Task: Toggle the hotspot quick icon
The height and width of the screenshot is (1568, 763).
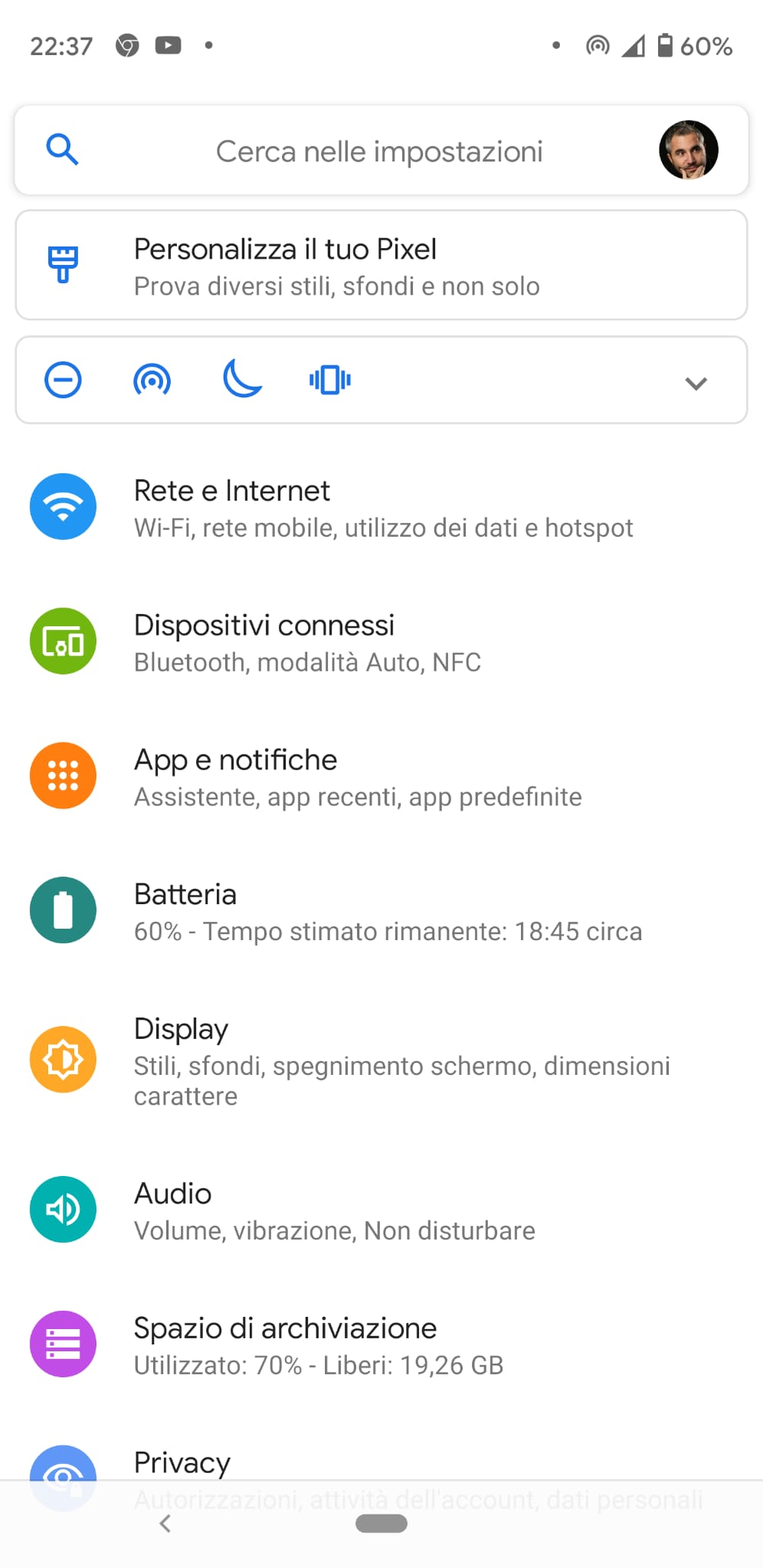Action: point(152,380)
